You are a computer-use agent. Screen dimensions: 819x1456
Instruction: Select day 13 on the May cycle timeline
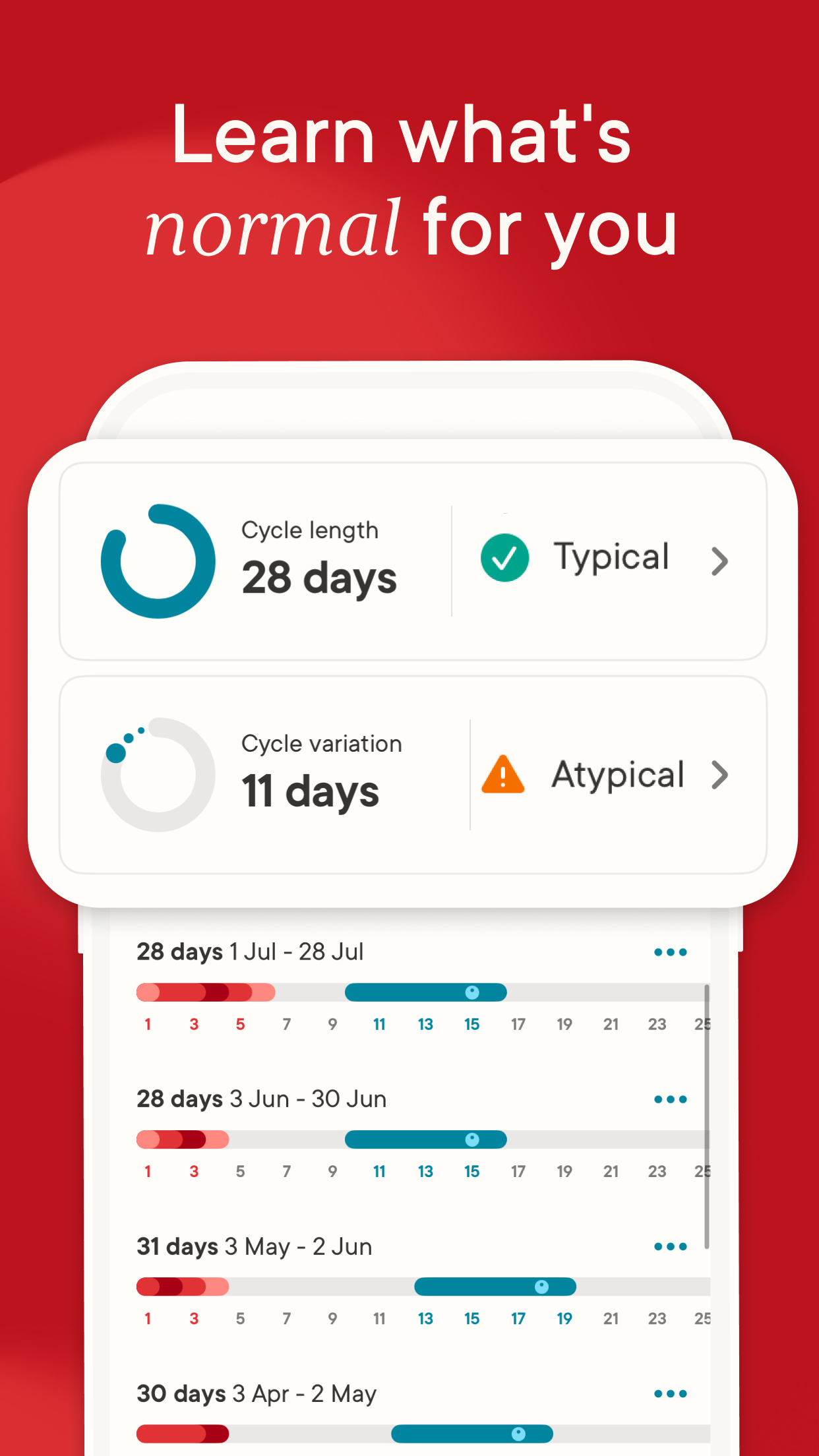point(425,1319)
